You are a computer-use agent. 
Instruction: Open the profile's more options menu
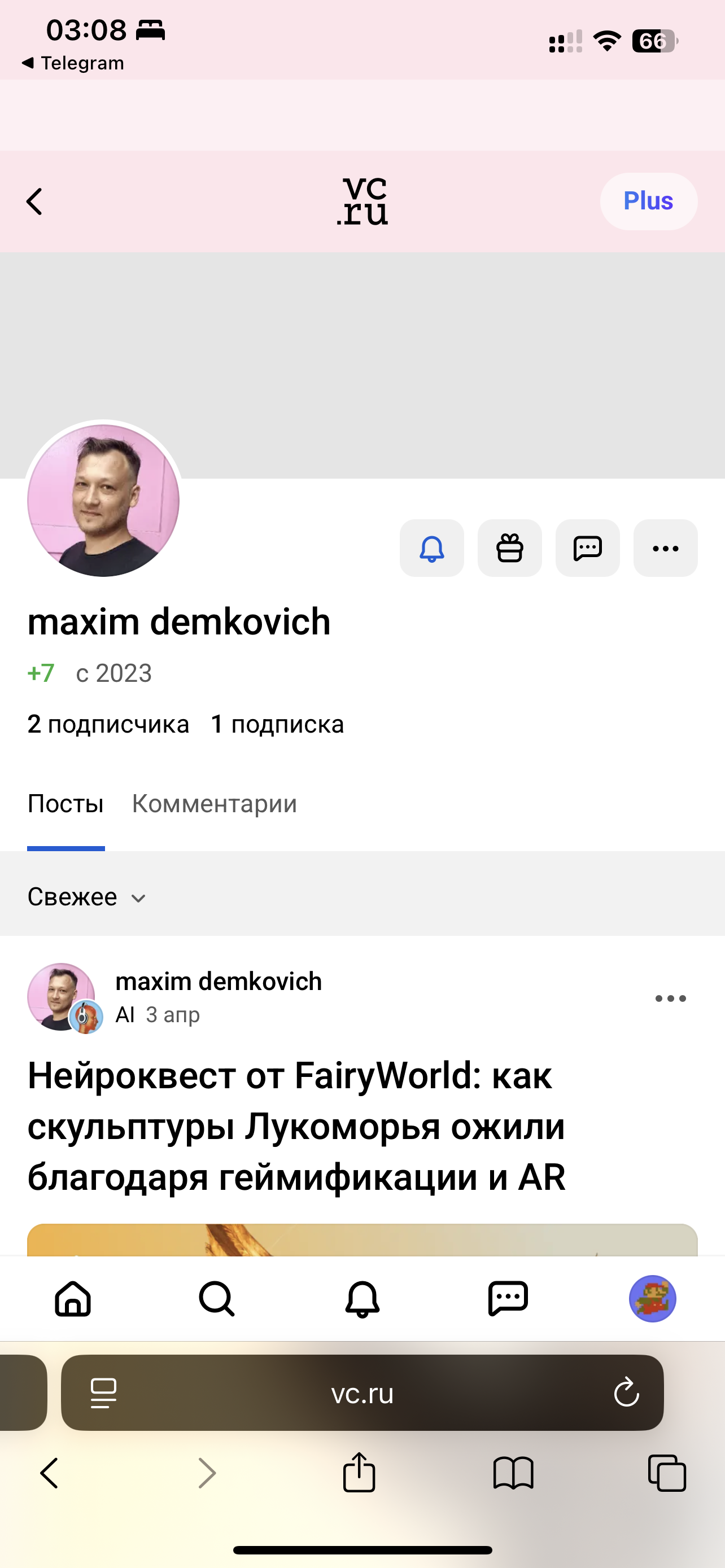click(x=665, y=548)
